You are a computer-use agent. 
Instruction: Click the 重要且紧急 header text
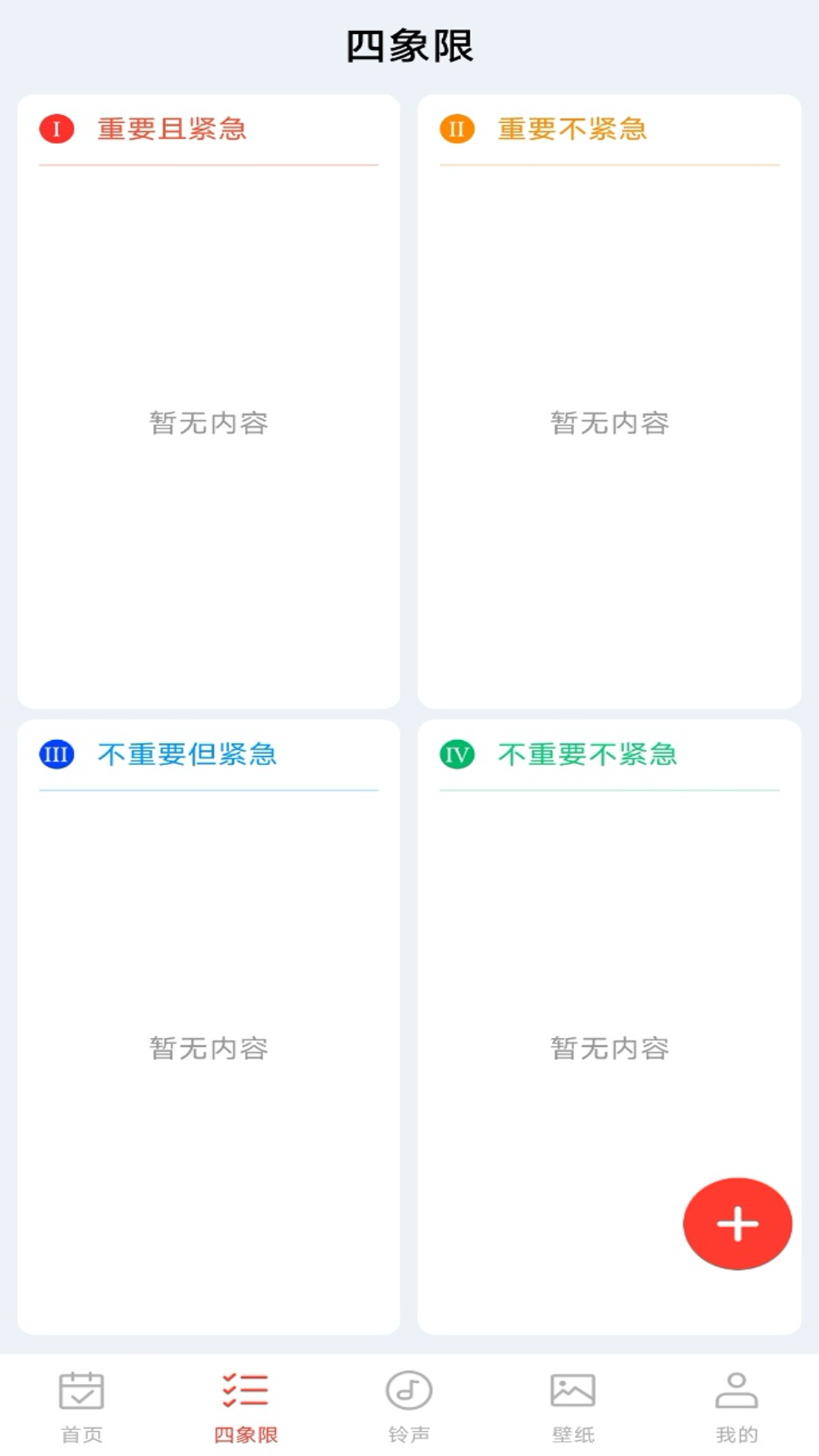tap(171, 129)
